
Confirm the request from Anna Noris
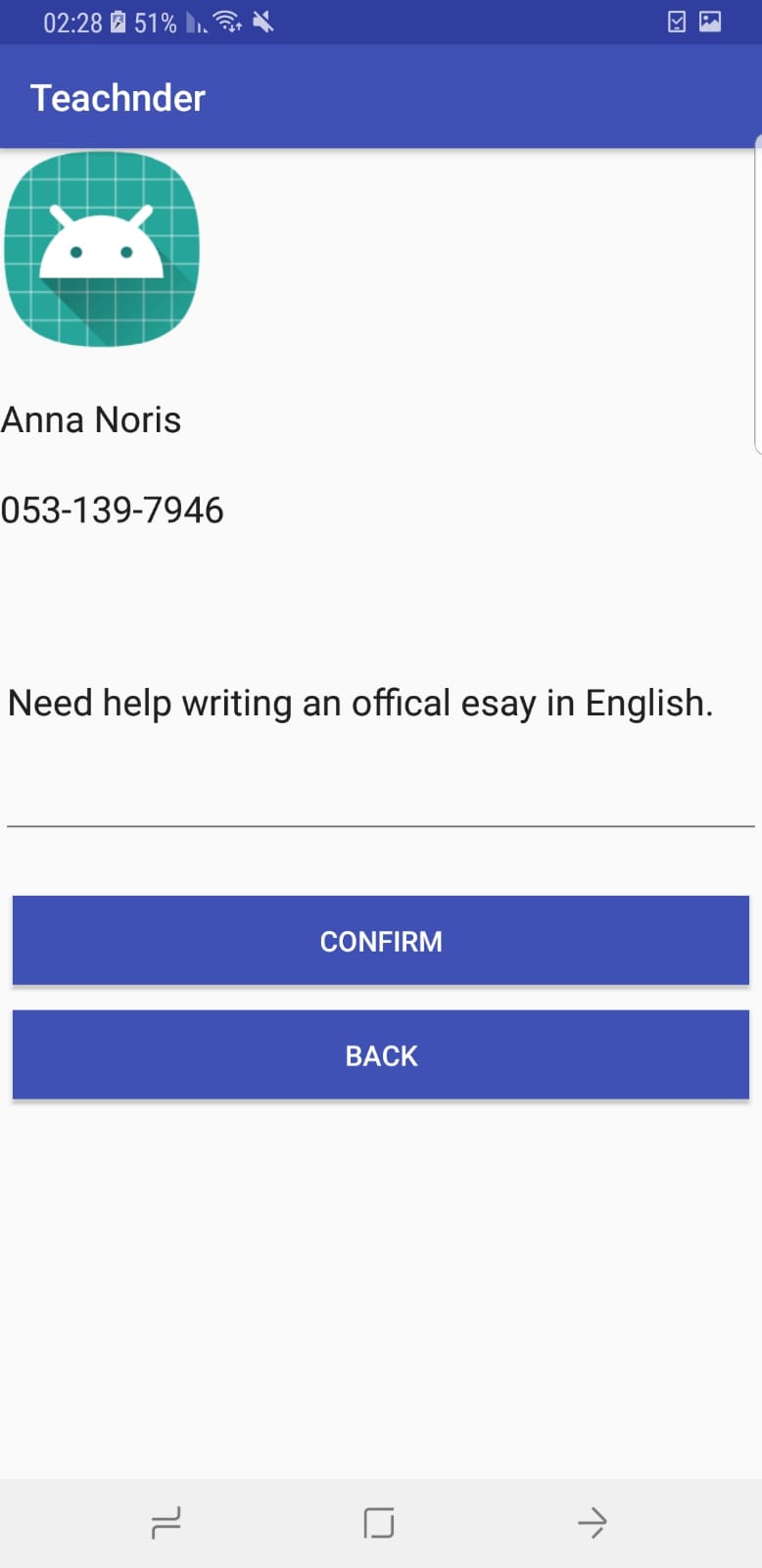pyautogui.click(x=380, y=941)
